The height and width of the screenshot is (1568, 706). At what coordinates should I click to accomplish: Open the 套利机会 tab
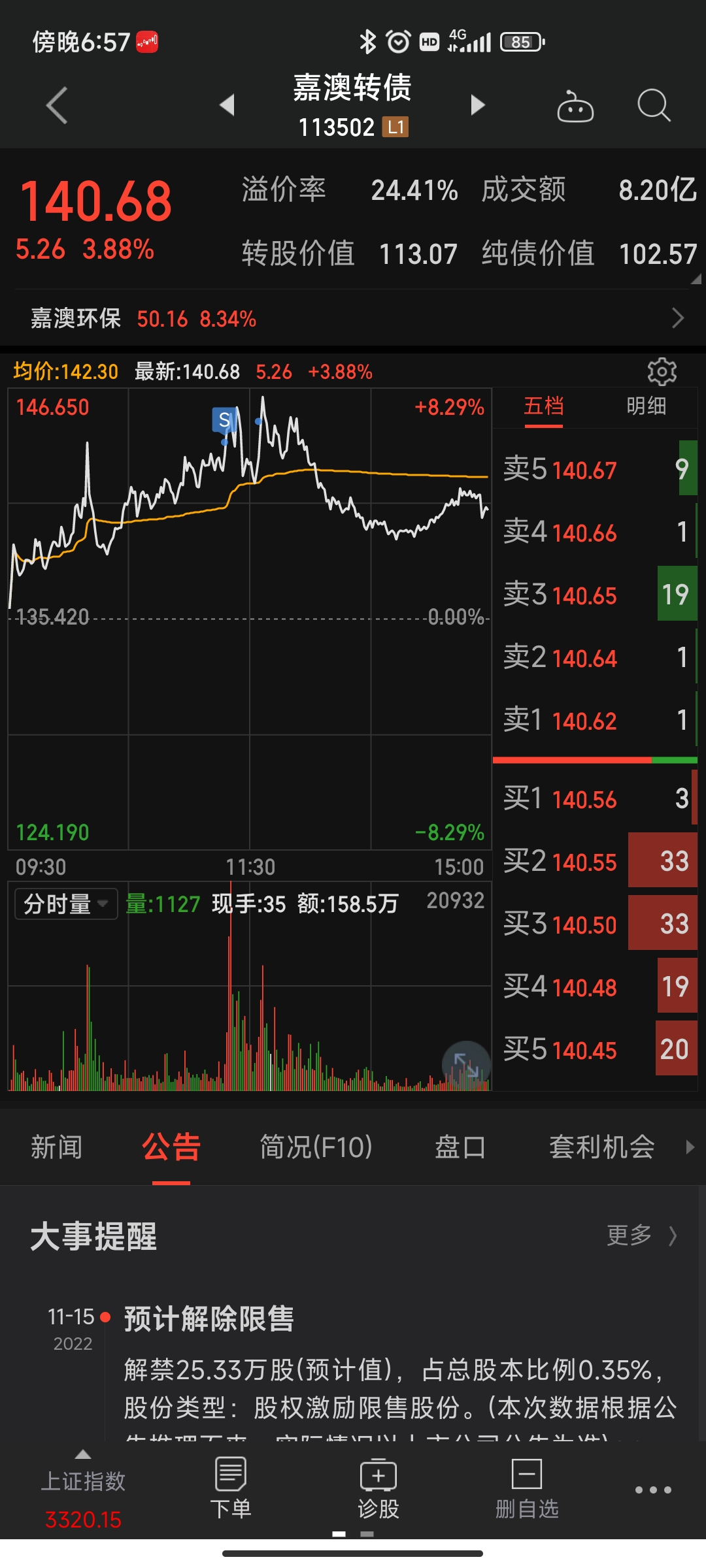pyautogui.click(x=601, y=1147)
